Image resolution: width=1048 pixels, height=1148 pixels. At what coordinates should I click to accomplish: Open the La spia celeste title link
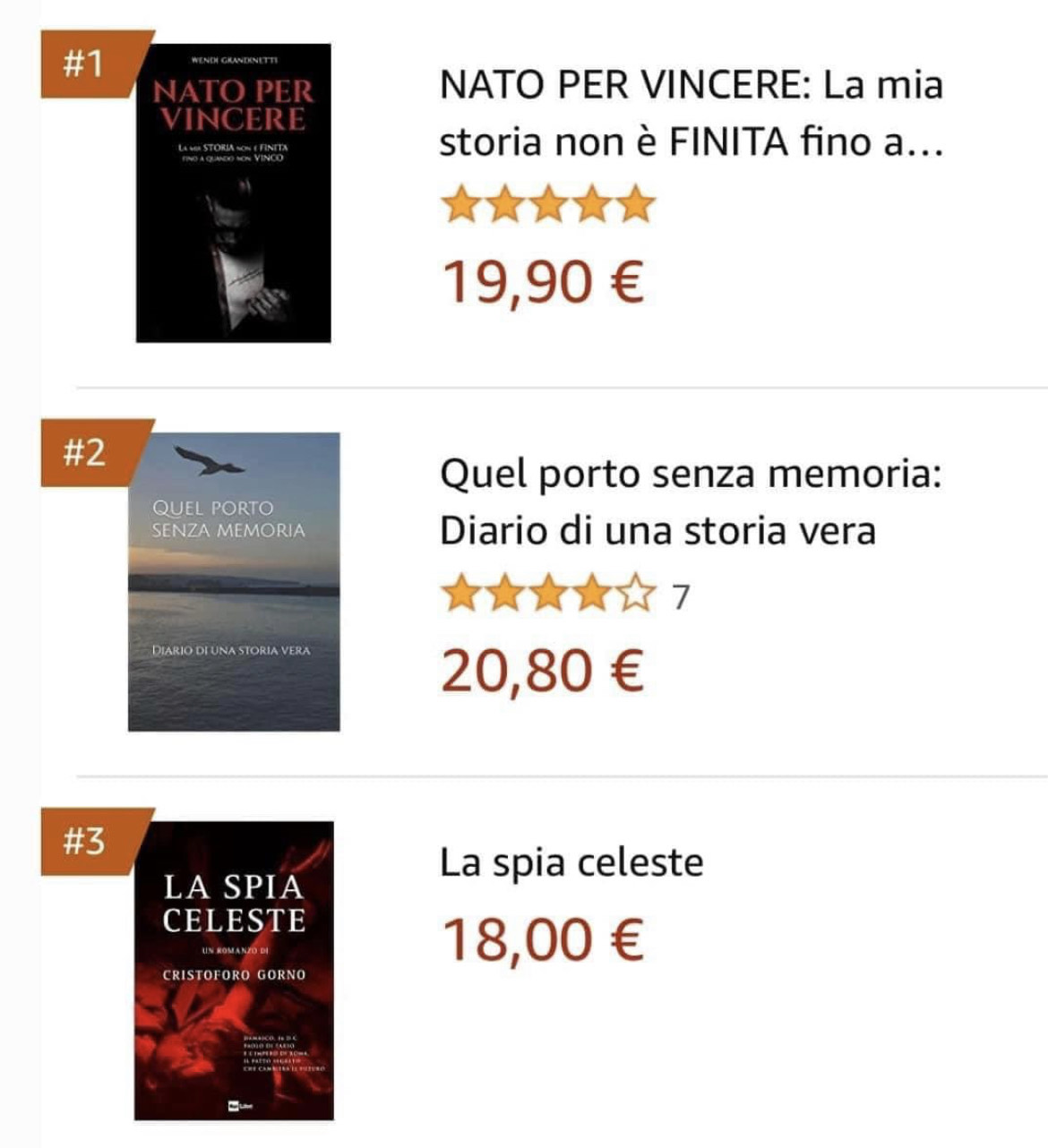click(571, 863)
